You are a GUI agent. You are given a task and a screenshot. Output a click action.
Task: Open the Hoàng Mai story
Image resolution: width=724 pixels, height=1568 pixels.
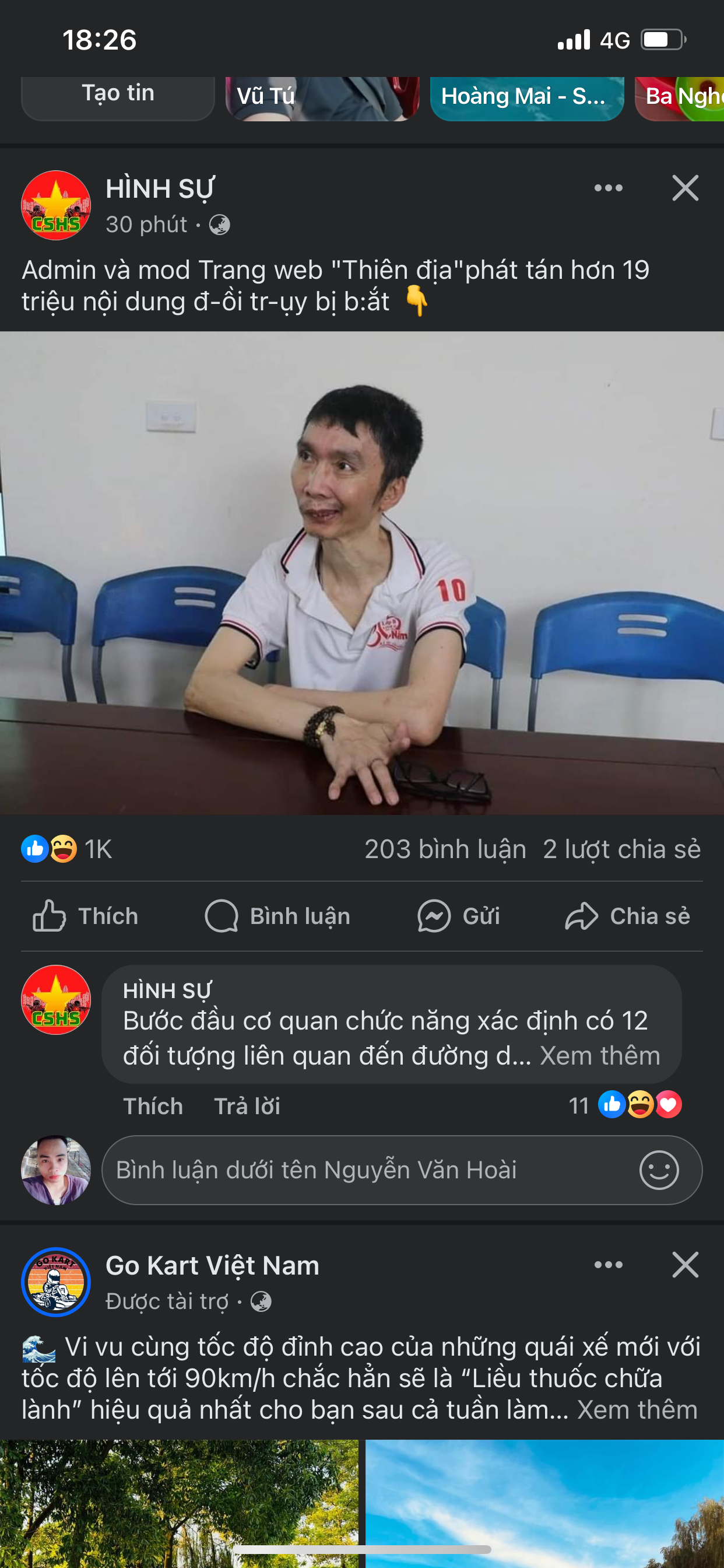526,97
